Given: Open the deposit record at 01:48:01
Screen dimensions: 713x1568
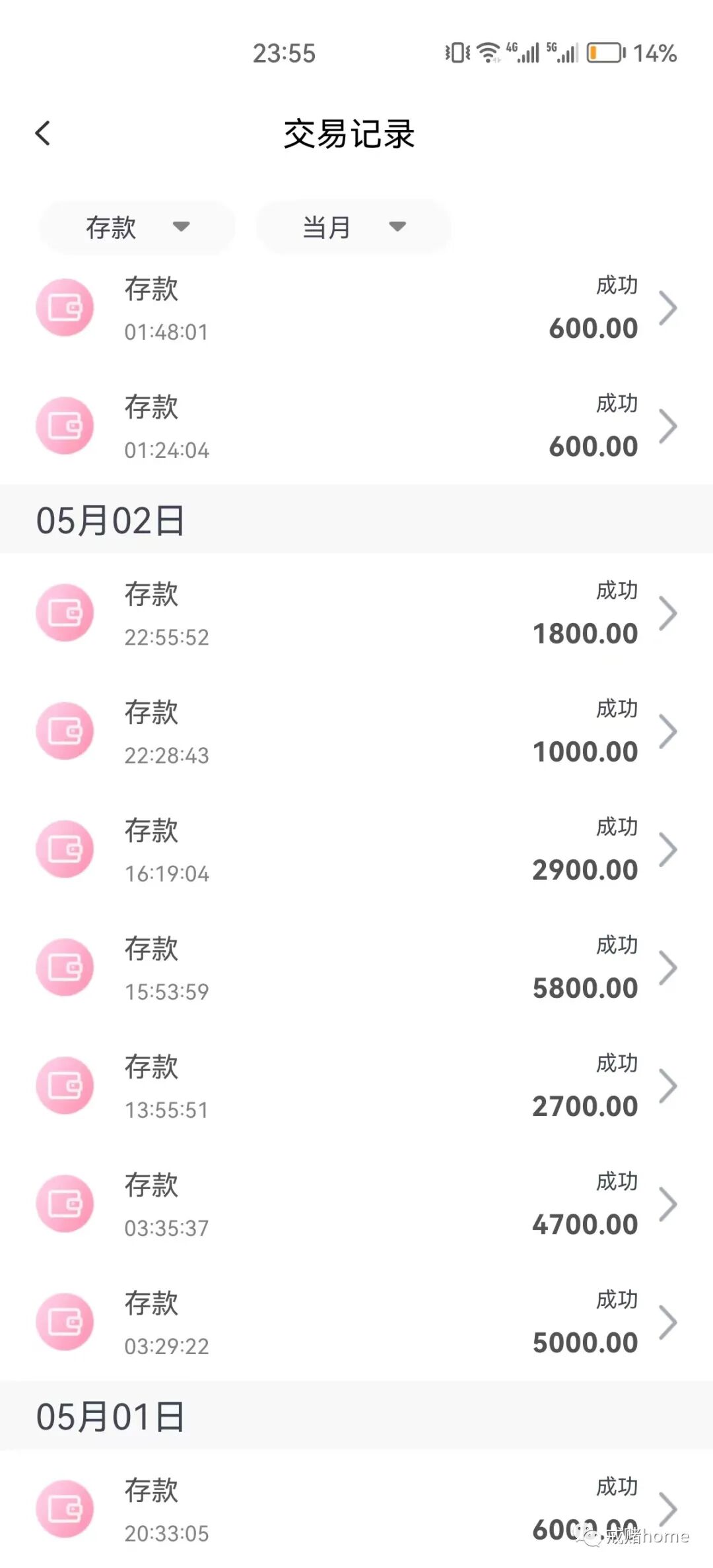Looking at the screenshot, I should (x=356, y=308).
